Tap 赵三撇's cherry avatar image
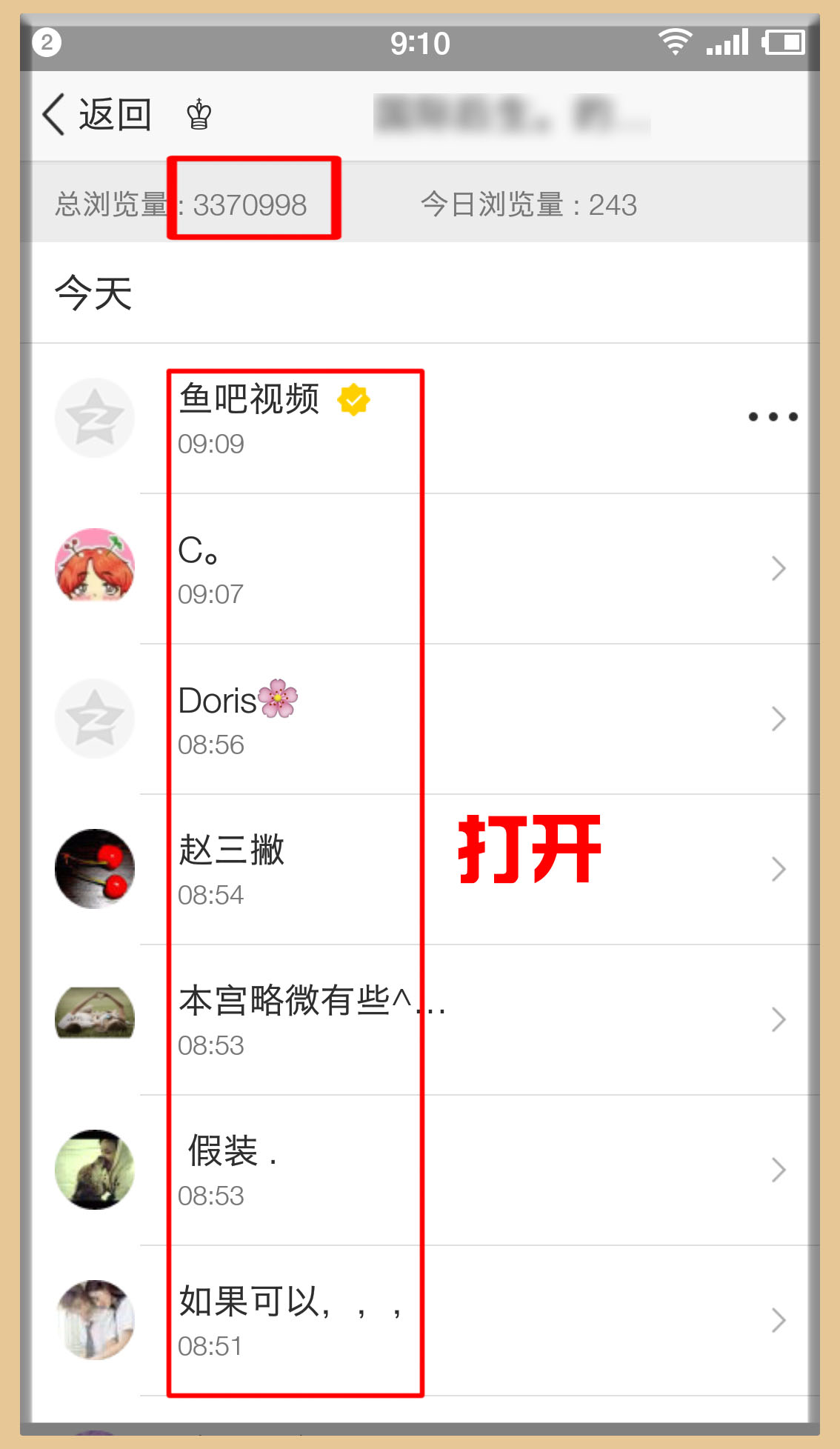This screenshot has width=840, height=1449. 94,868
